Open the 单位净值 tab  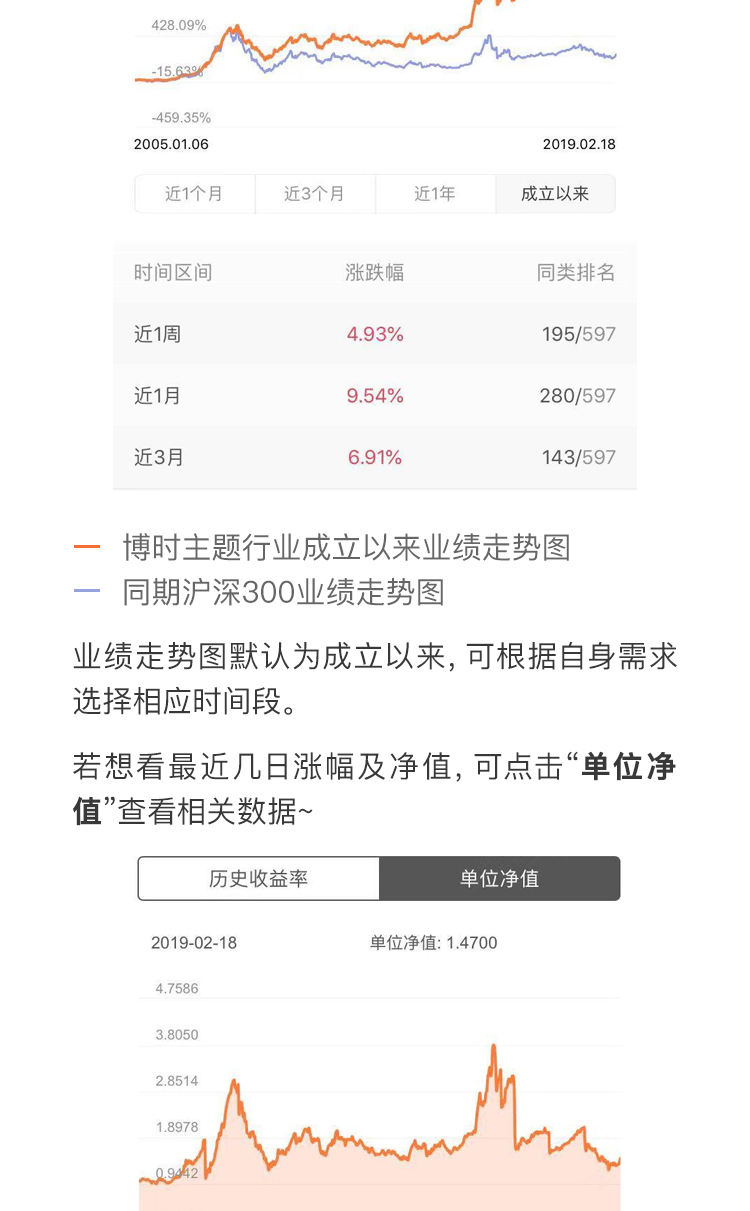499,878
